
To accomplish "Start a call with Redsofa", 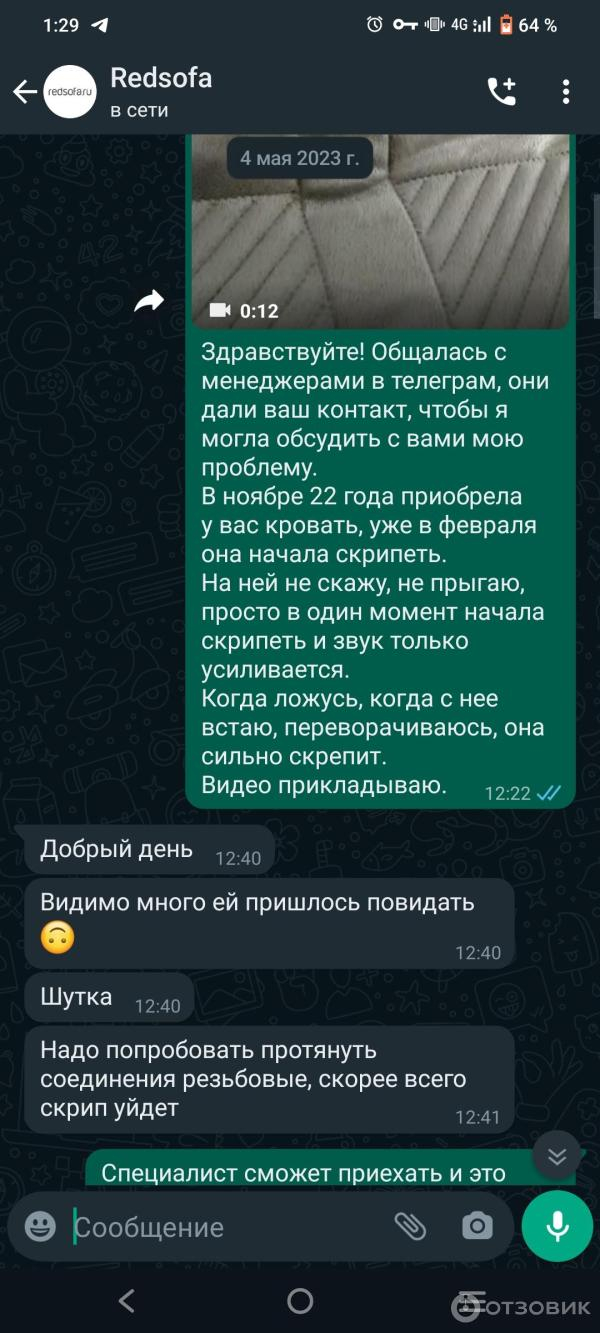I will (501, 92).
